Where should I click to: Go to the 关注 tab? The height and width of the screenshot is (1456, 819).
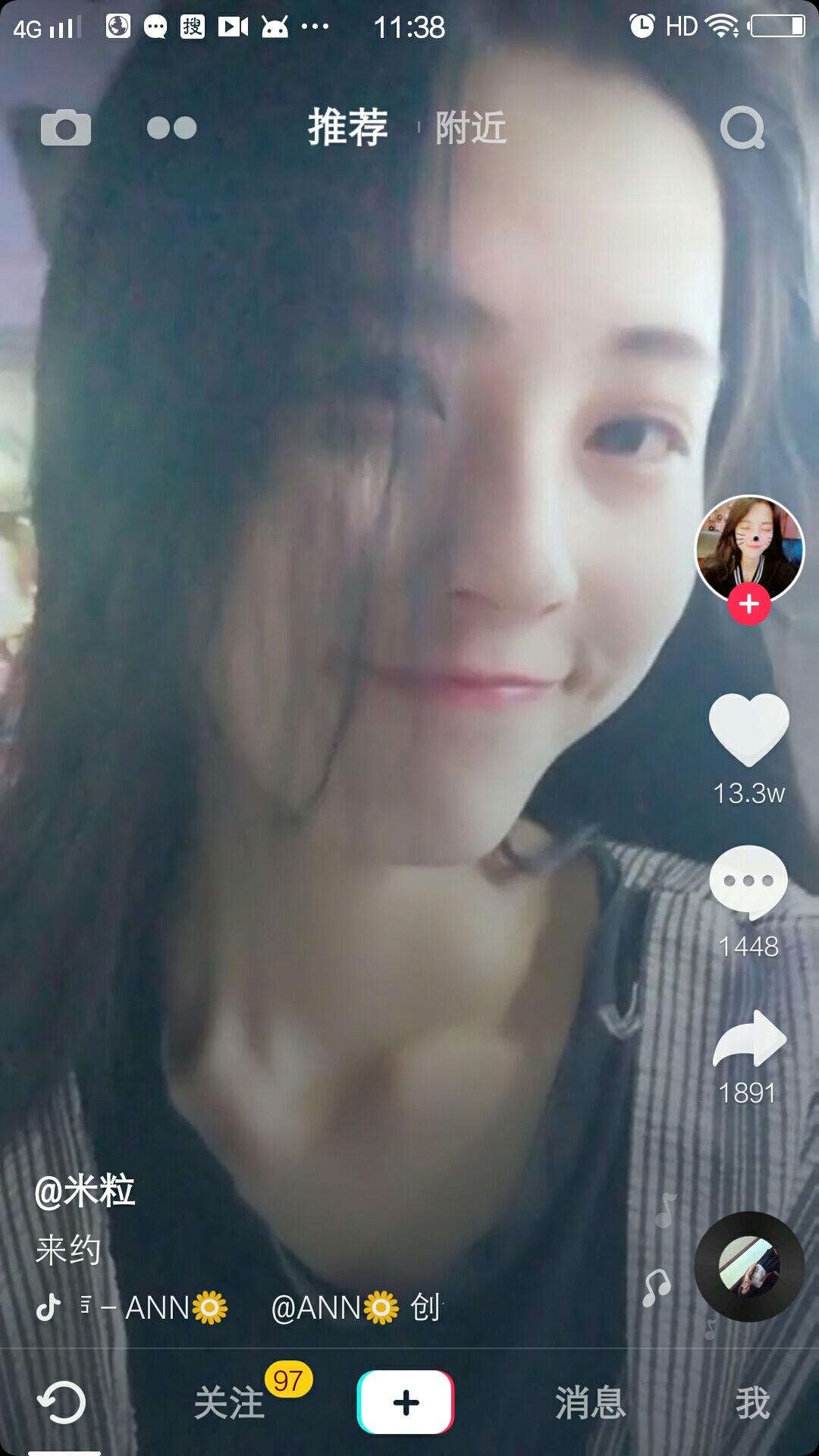point(229,1402)
